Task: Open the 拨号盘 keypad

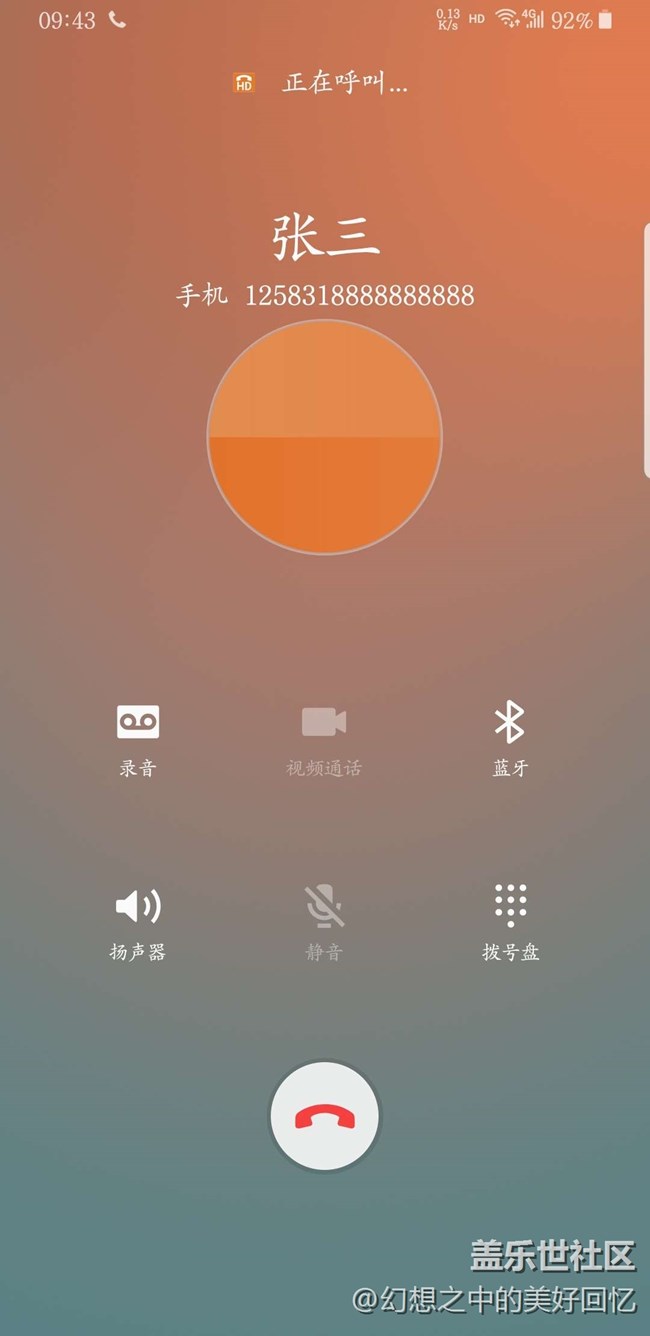Action: click(x=511, y=923)
